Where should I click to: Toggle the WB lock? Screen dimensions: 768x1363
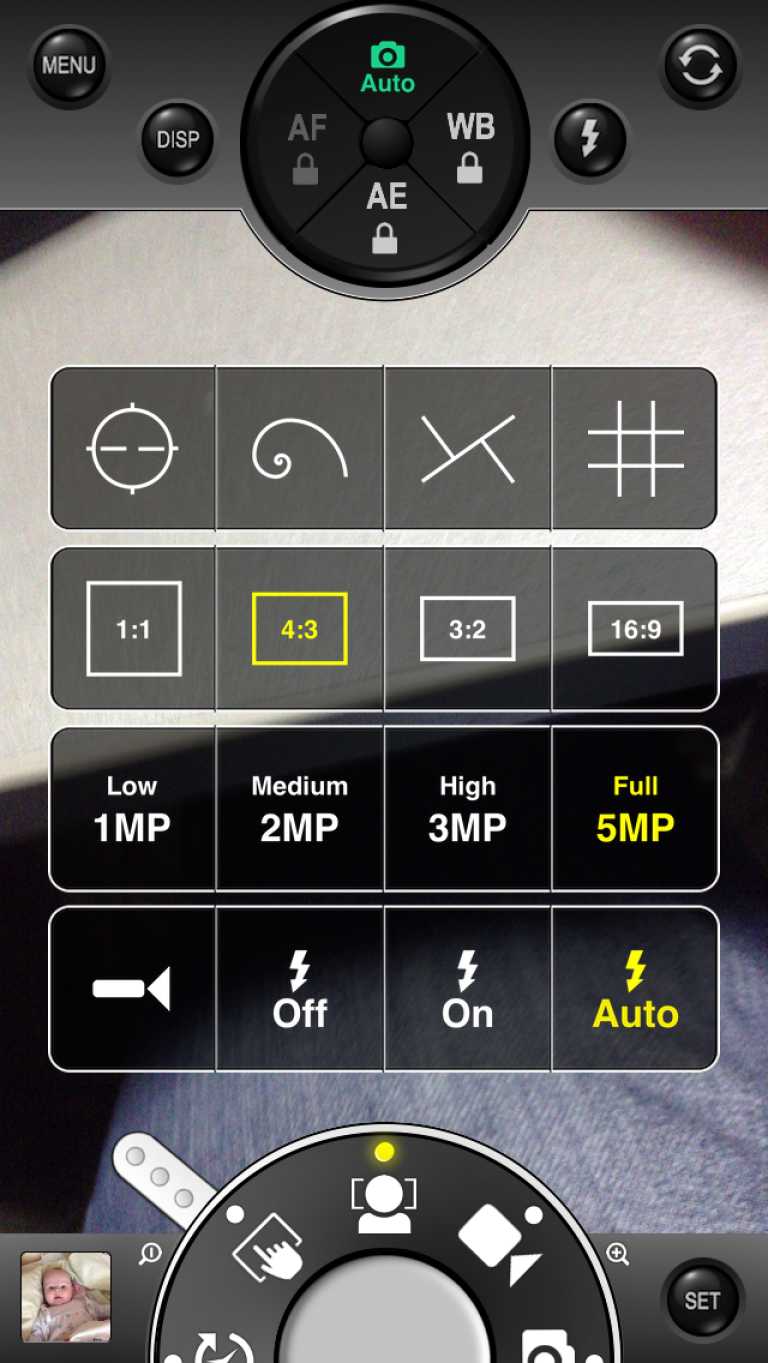pyautogui.click(x=470, y=146)
